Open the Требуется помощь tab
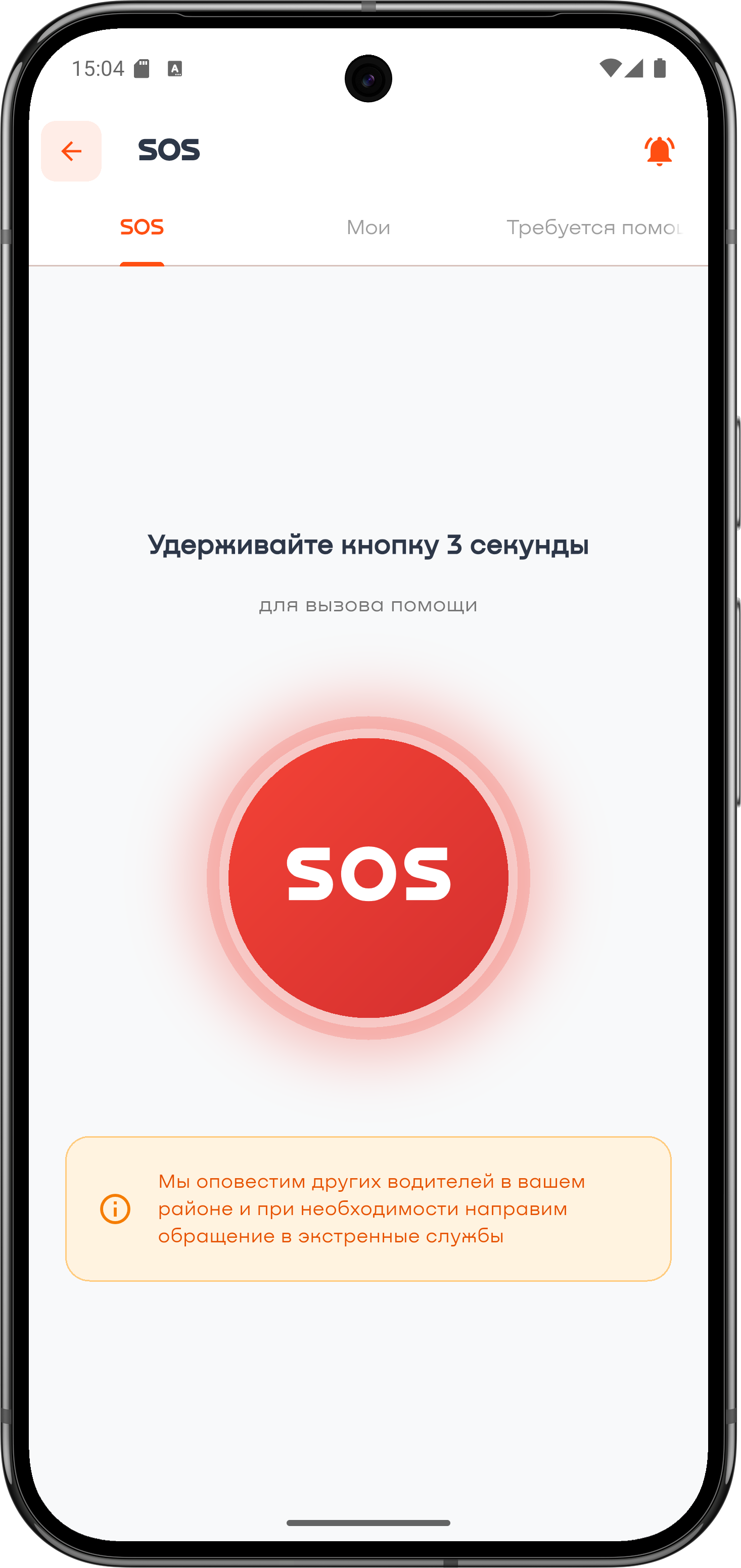 coord(594,228)
